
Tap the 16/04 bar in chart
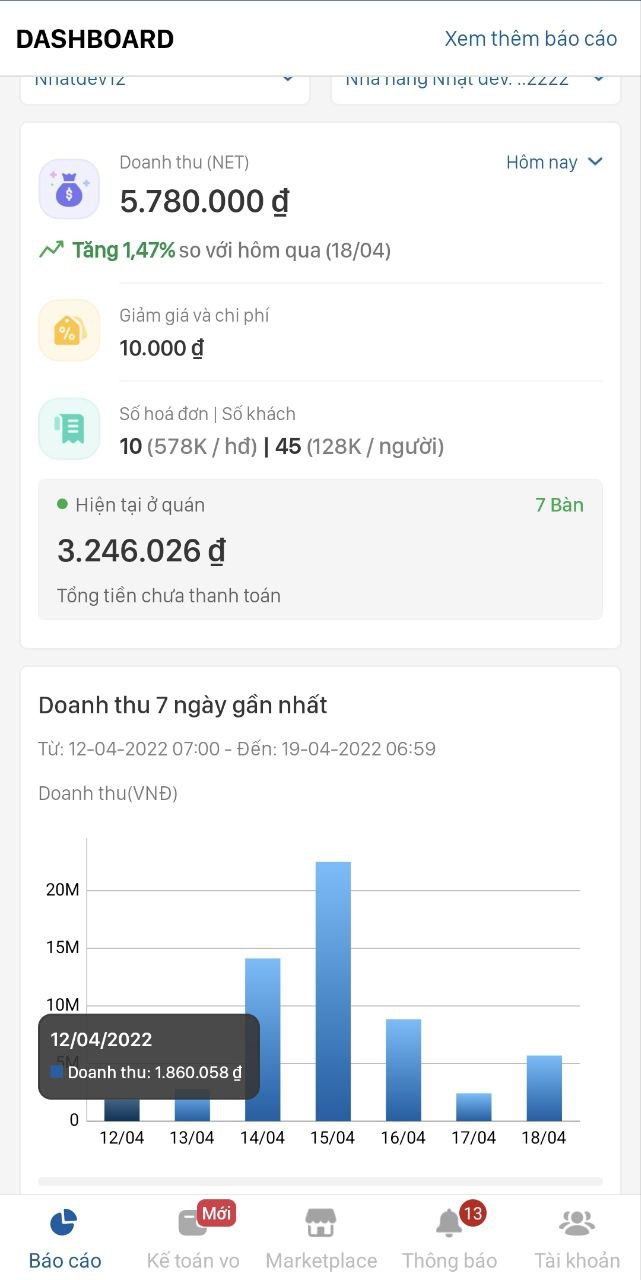pyautogui.click(x=403, y=1070)
